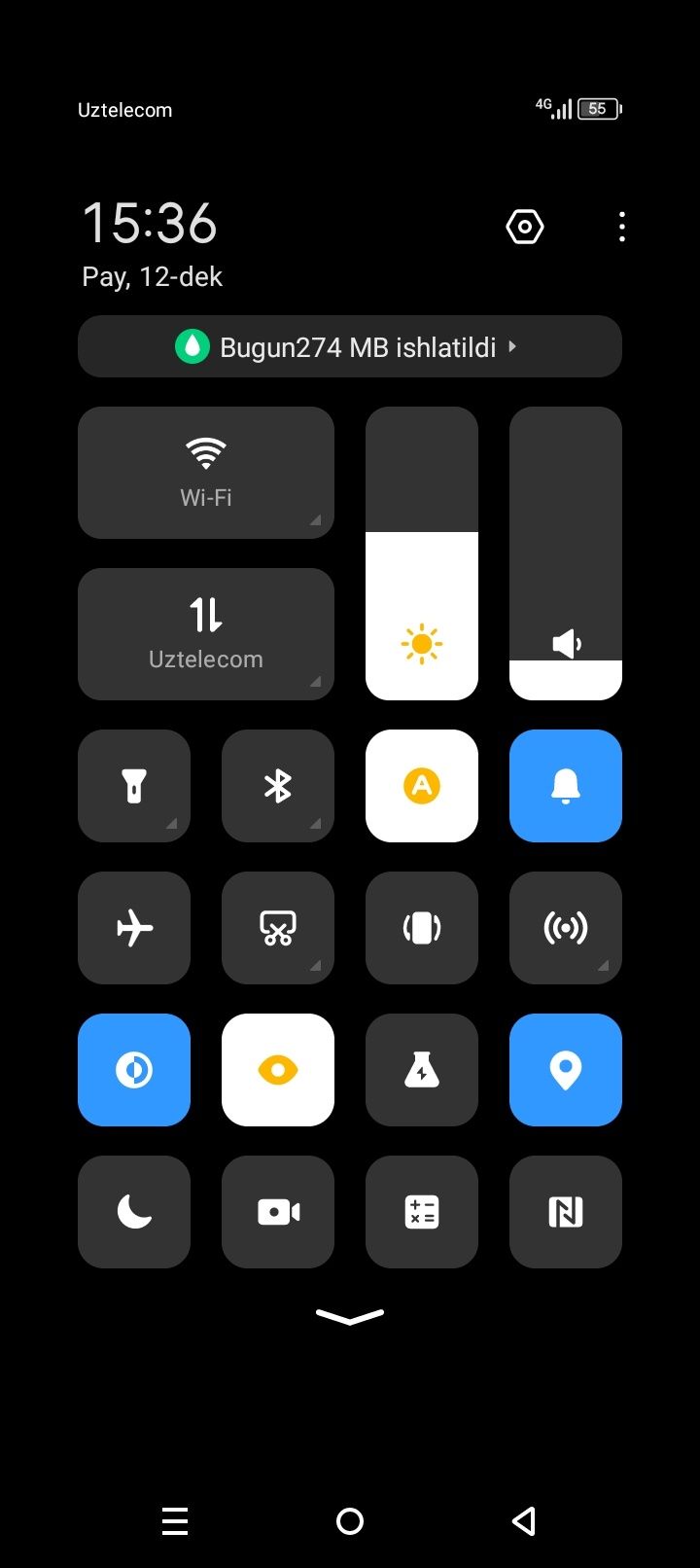Toggle Uztelecom mobile data tile
This screenshot has width=700, height=1568.
point(206,634)
